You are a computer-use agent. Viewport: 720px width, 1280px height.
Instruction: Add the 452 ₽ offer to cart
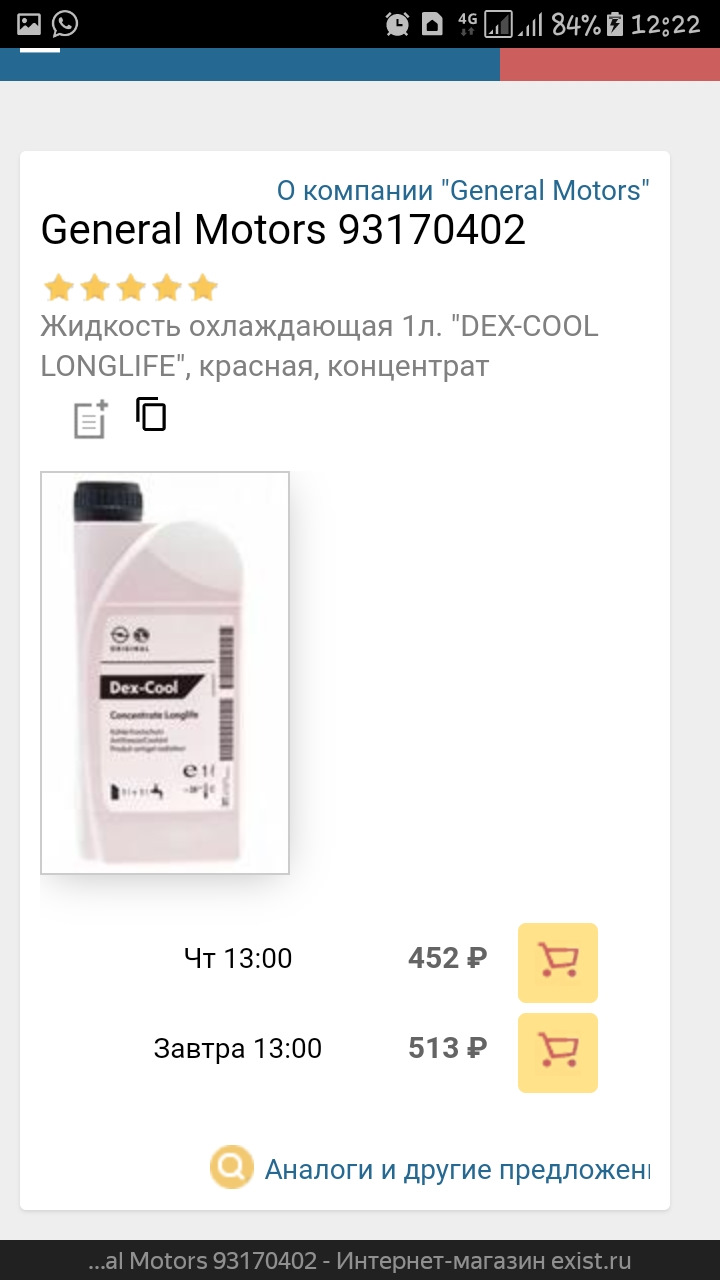pos(557,962)
